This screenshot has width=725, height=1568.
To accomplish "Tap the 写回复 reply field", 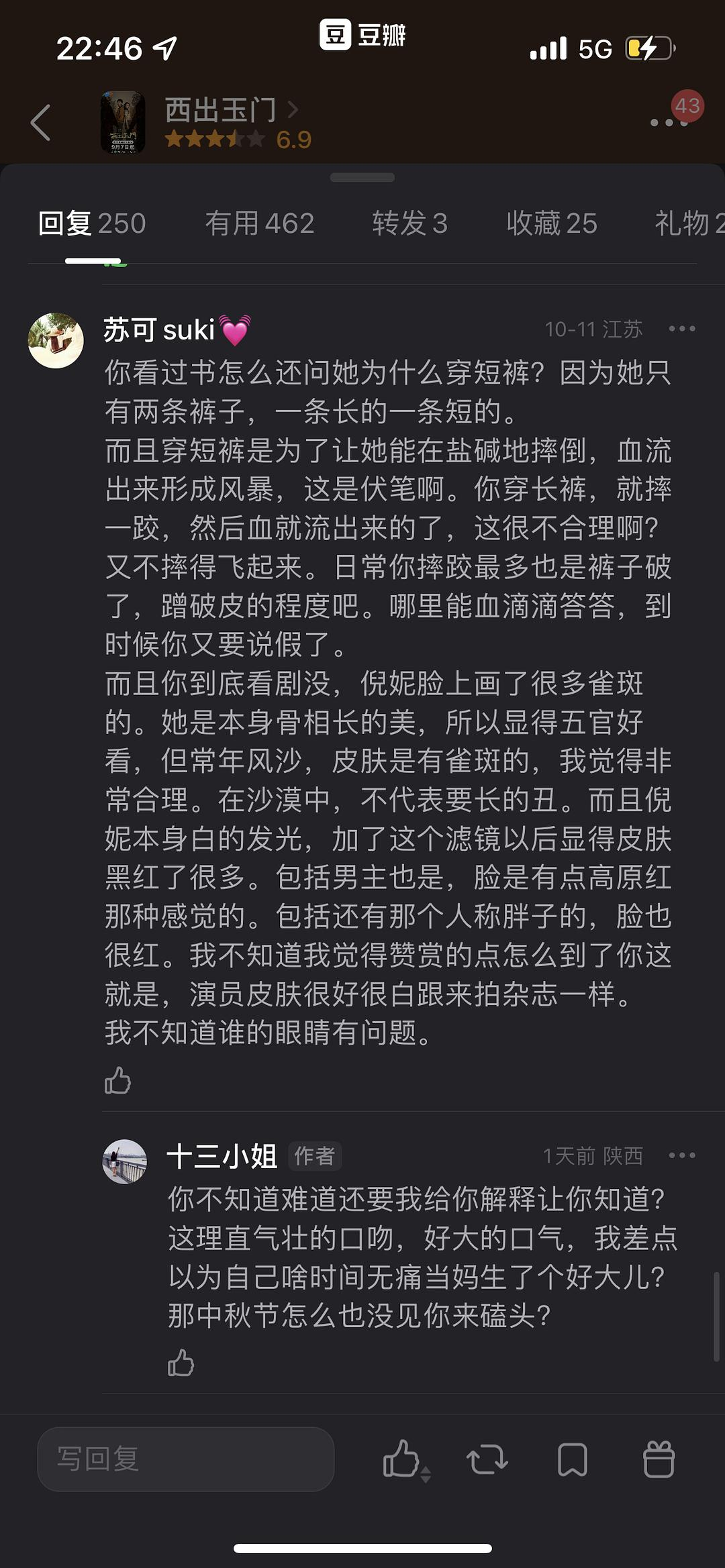I will (x=186, y=1459).
